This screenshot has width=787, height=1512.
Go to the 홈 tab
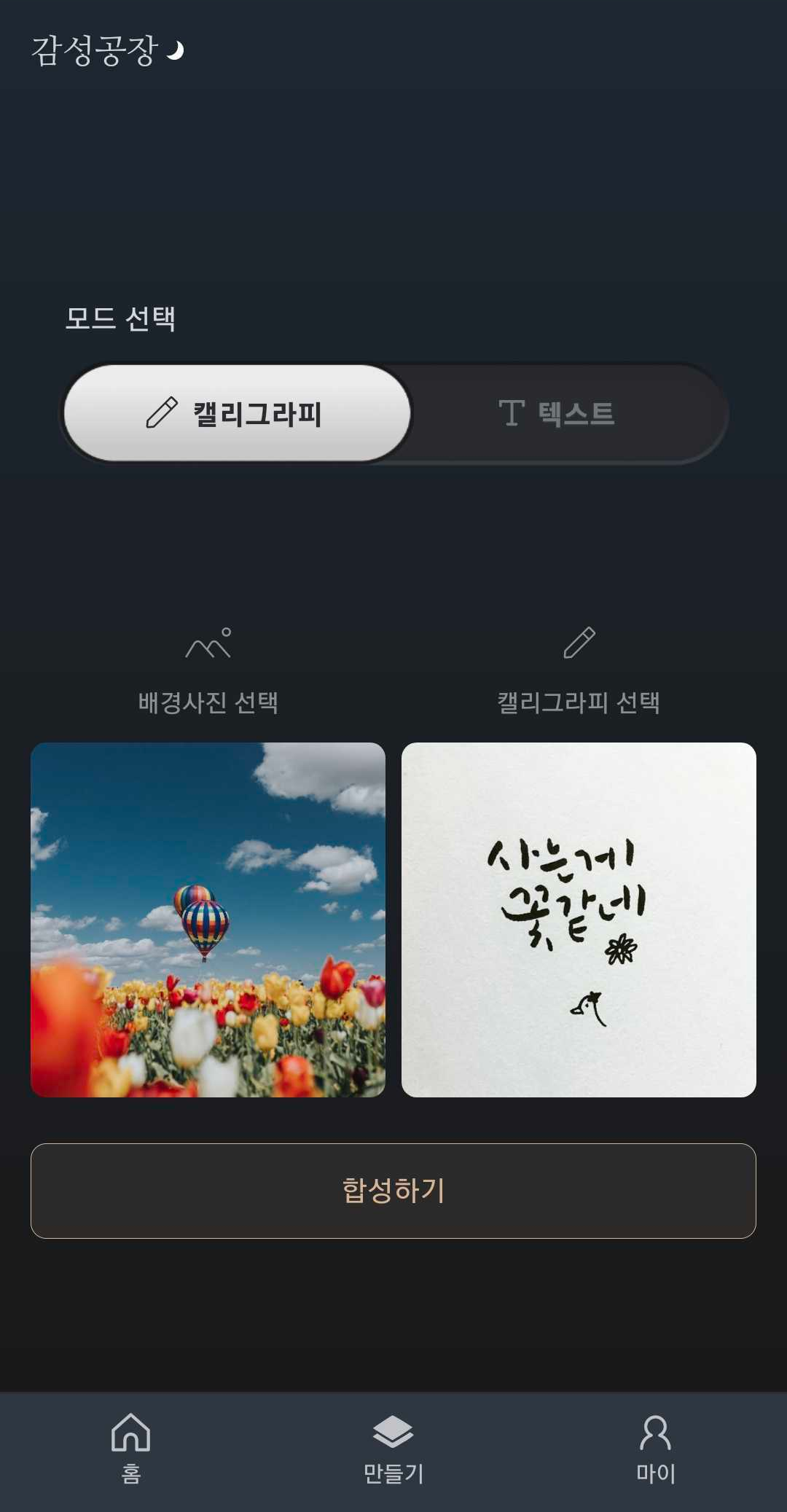click(x=131, y=1449)
